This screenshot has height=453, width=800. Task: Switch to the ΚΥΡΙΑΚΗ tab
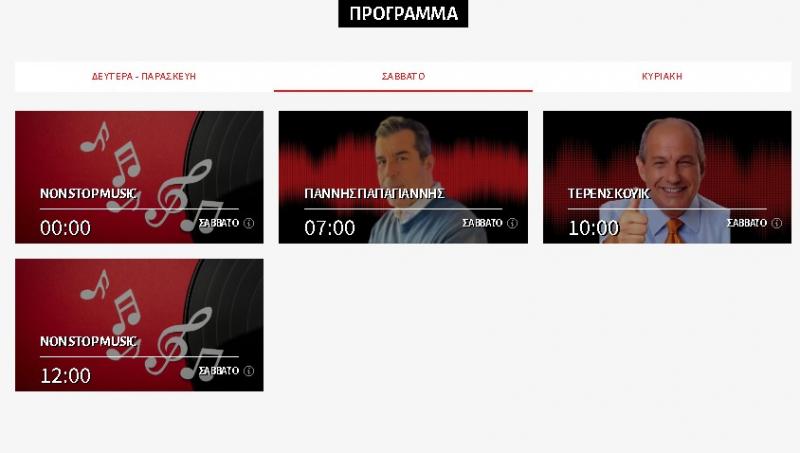click(x=662, y=76)
